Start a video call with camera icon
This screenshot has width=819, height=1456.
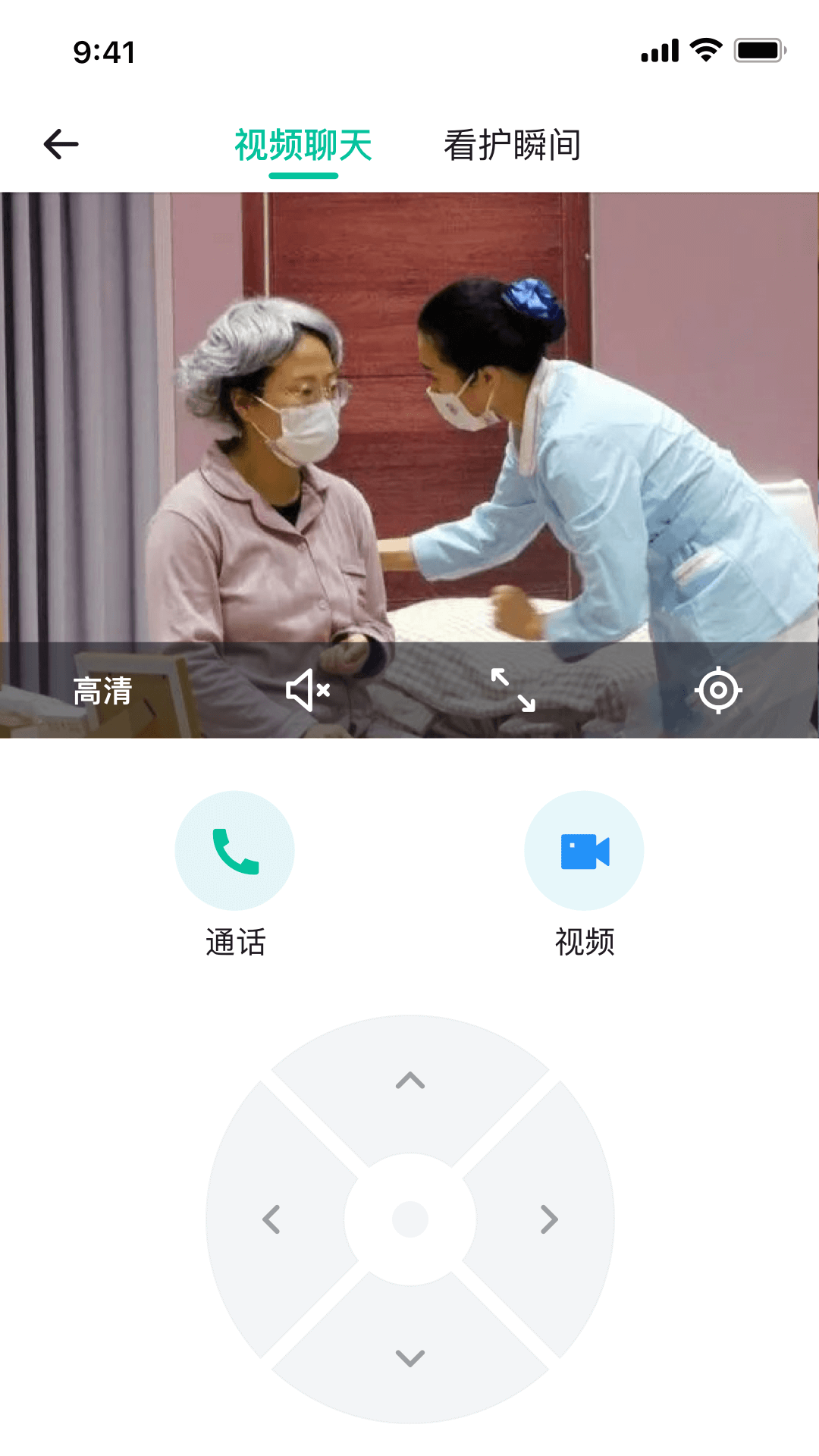(x=584, y=850)
